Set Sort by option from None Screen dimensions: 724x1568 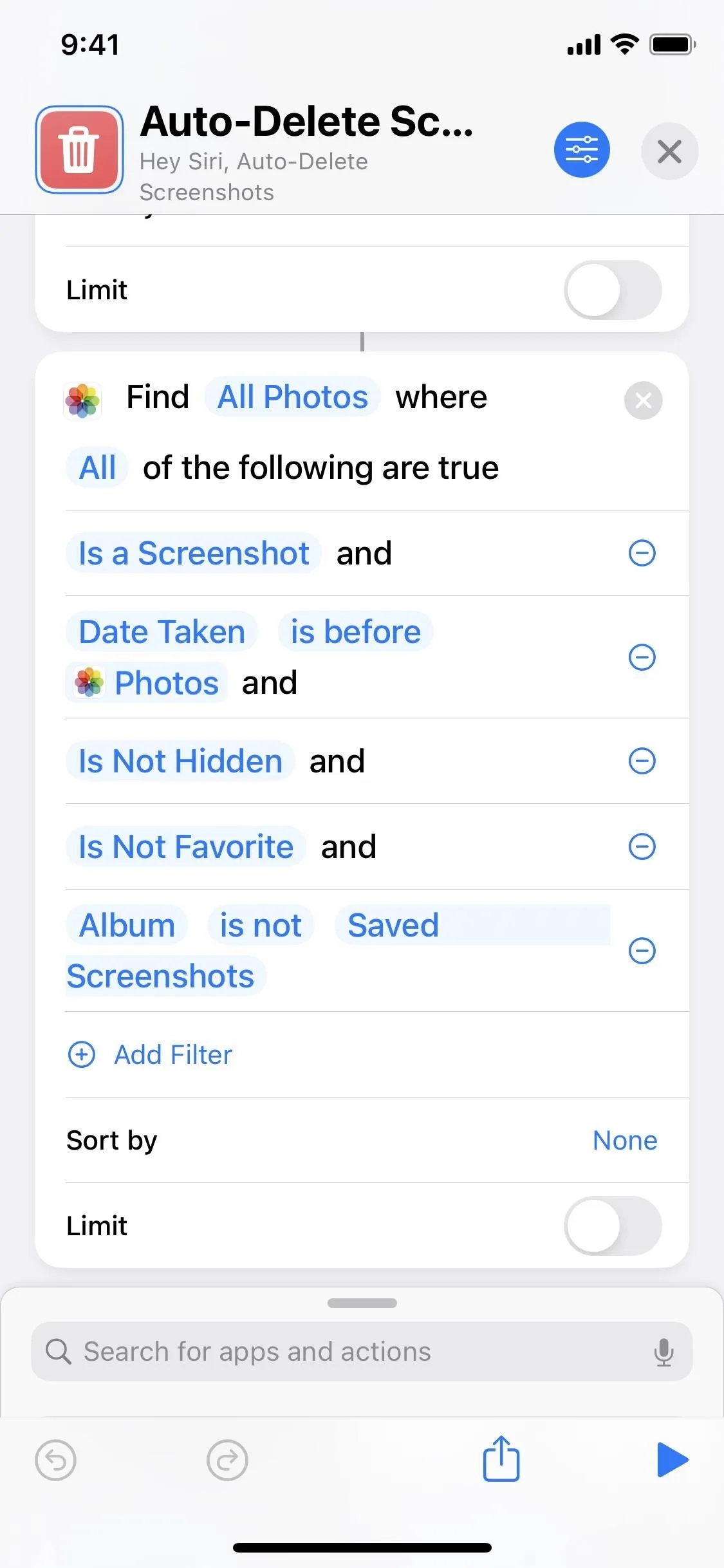pyautogui.click(x=625, y=1140)
